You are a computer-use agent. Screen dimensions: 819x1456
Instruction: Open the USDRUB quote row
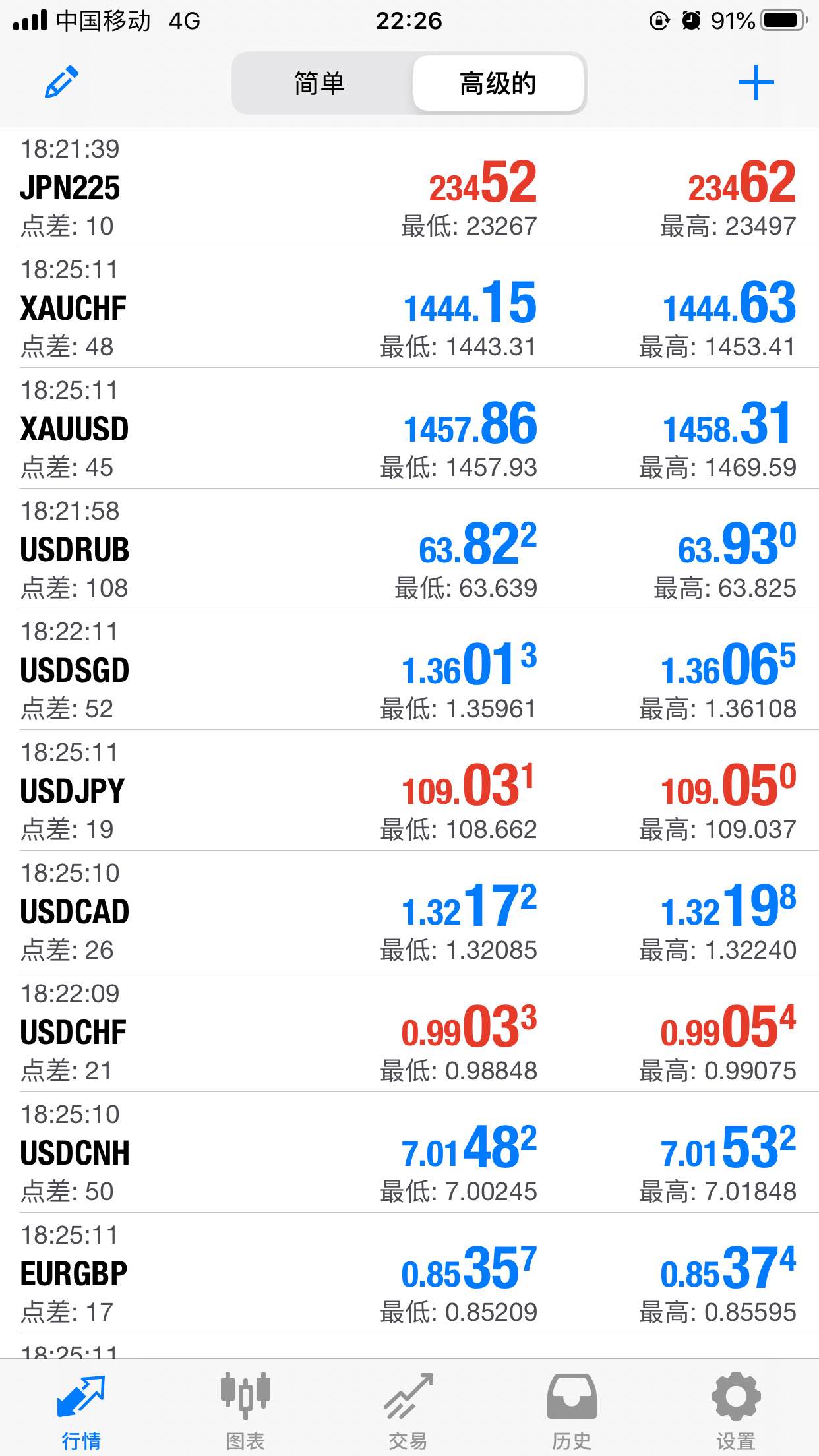coord(409,549)
